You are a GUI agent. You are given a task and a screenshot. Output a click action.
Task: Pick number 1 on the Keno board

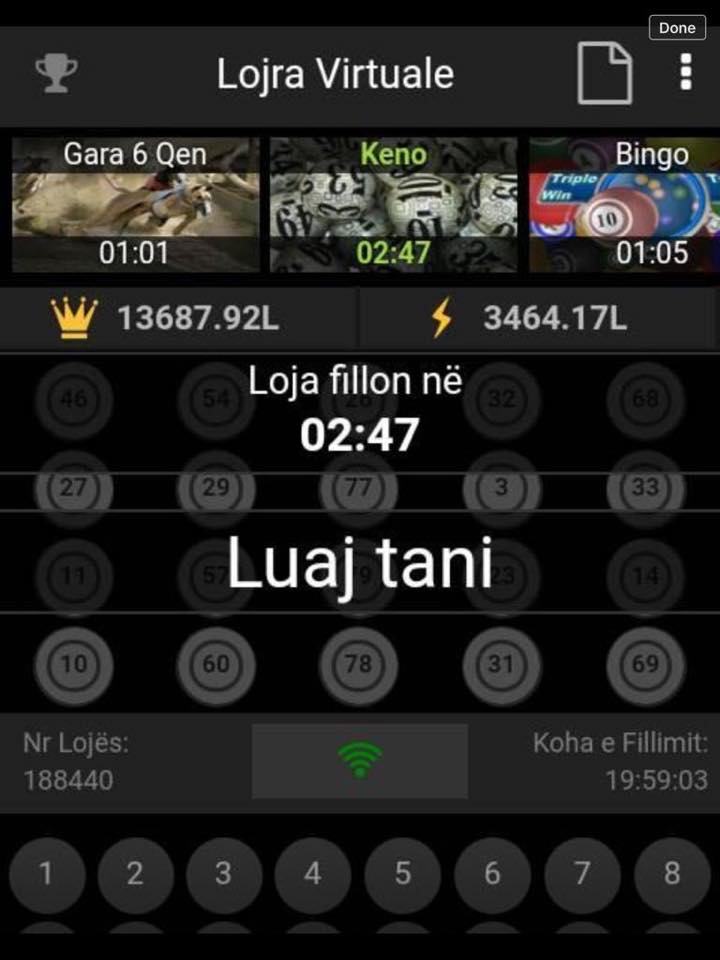click(45, 874)
